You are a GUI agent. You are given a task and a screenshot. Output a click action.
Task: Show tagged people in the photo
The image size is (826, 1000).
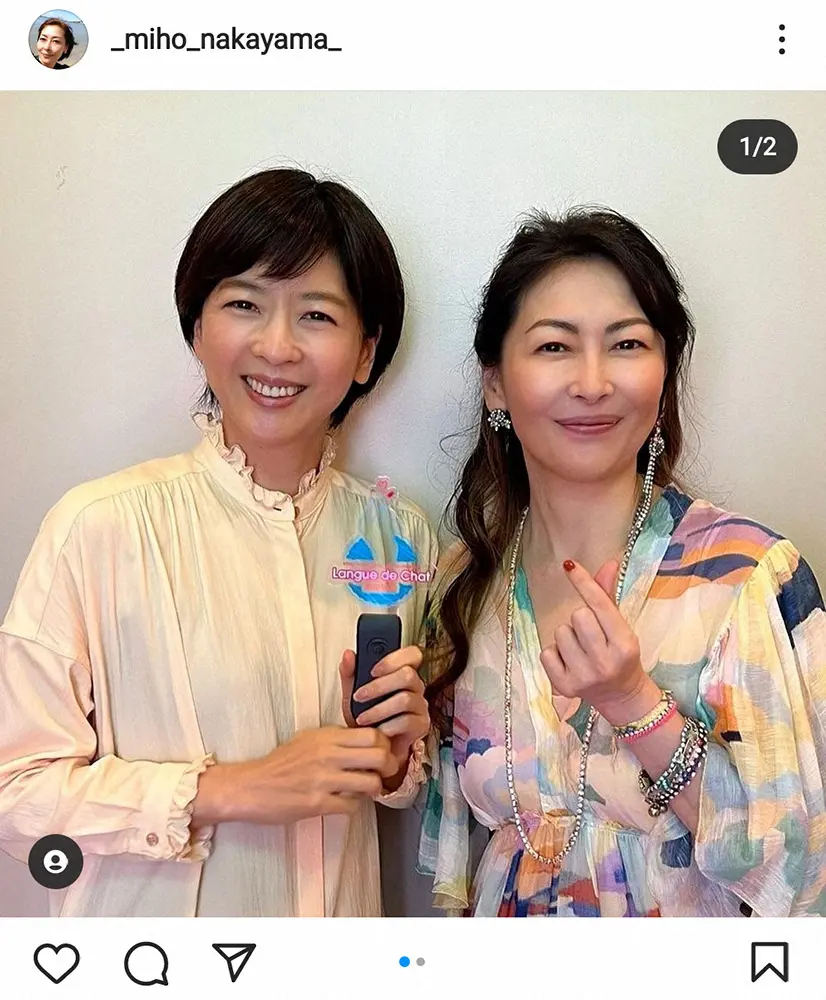click(56, 862)
